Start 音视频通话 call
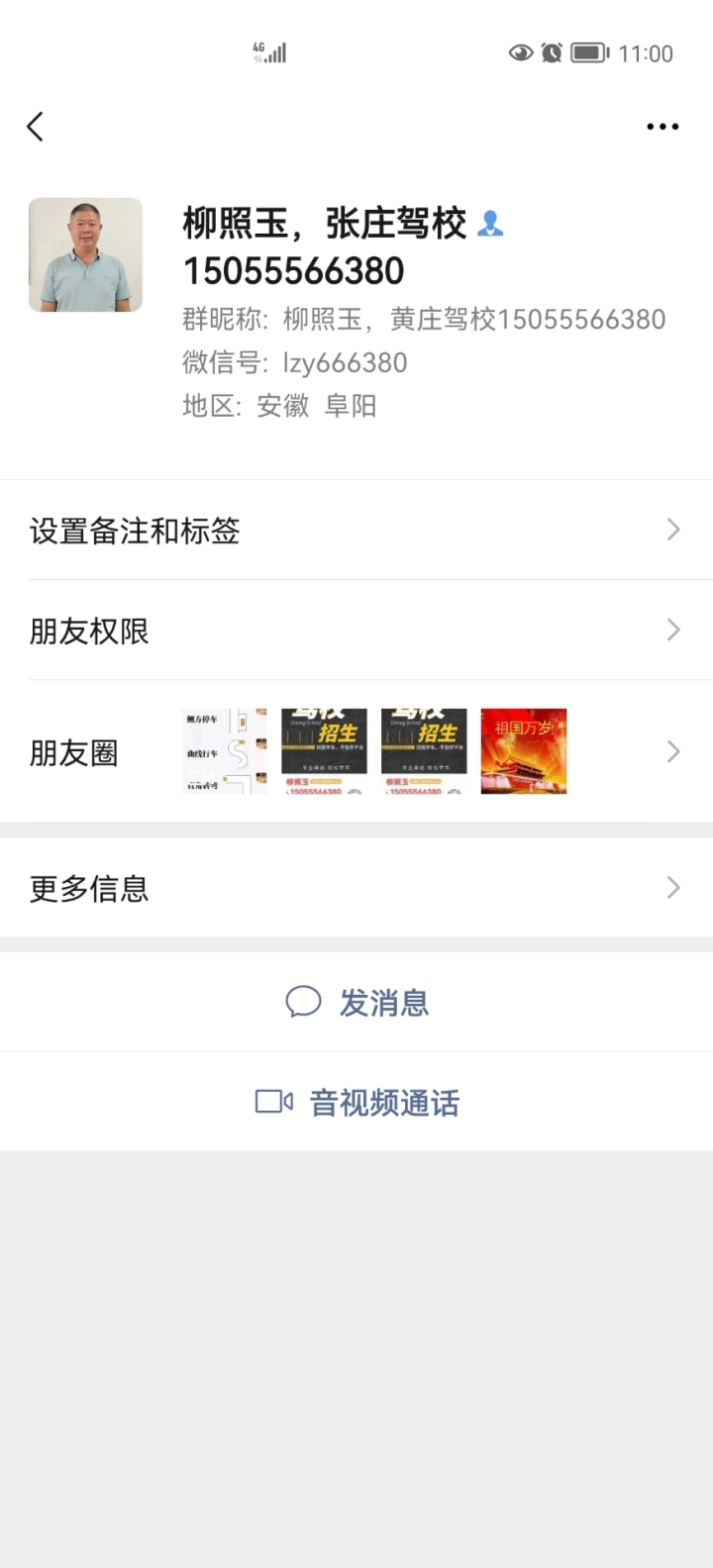Viewport: 713px width, 1568px height. [358, 1102]
